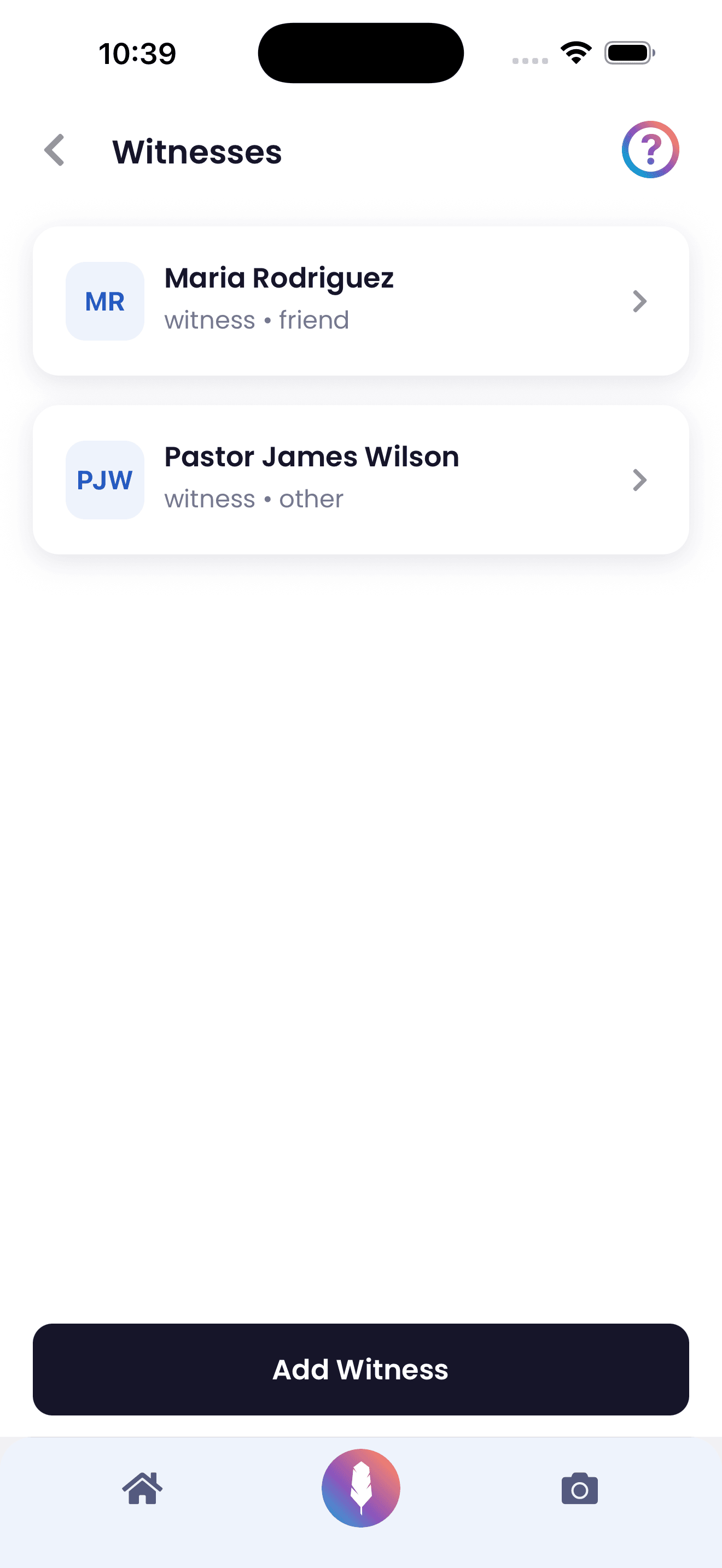Open the center feather tab
The height and width of the screenshot is (1568, 722).
tap(360, 1488)
